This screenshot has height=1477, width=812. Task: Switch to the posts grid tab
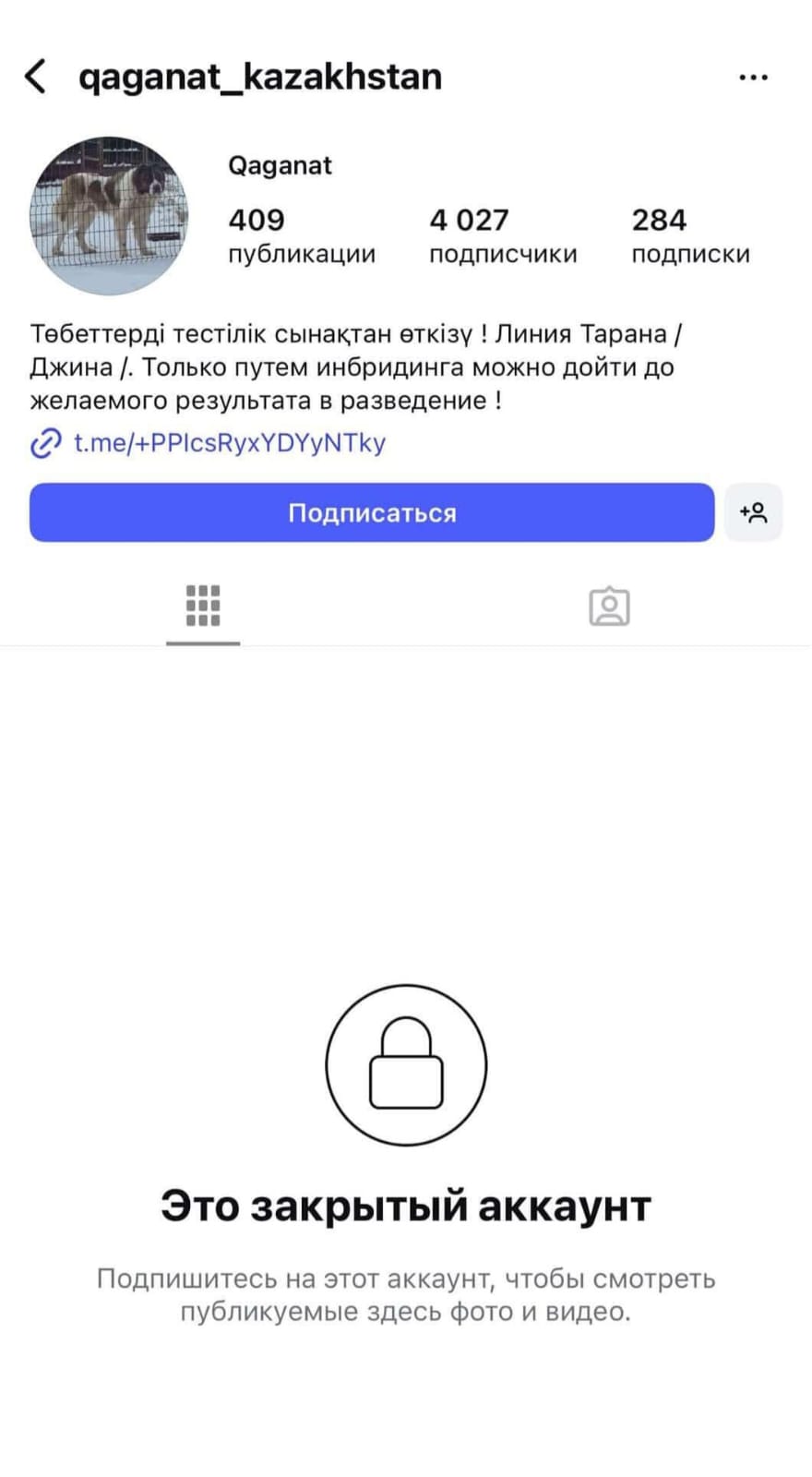[203, 606]
